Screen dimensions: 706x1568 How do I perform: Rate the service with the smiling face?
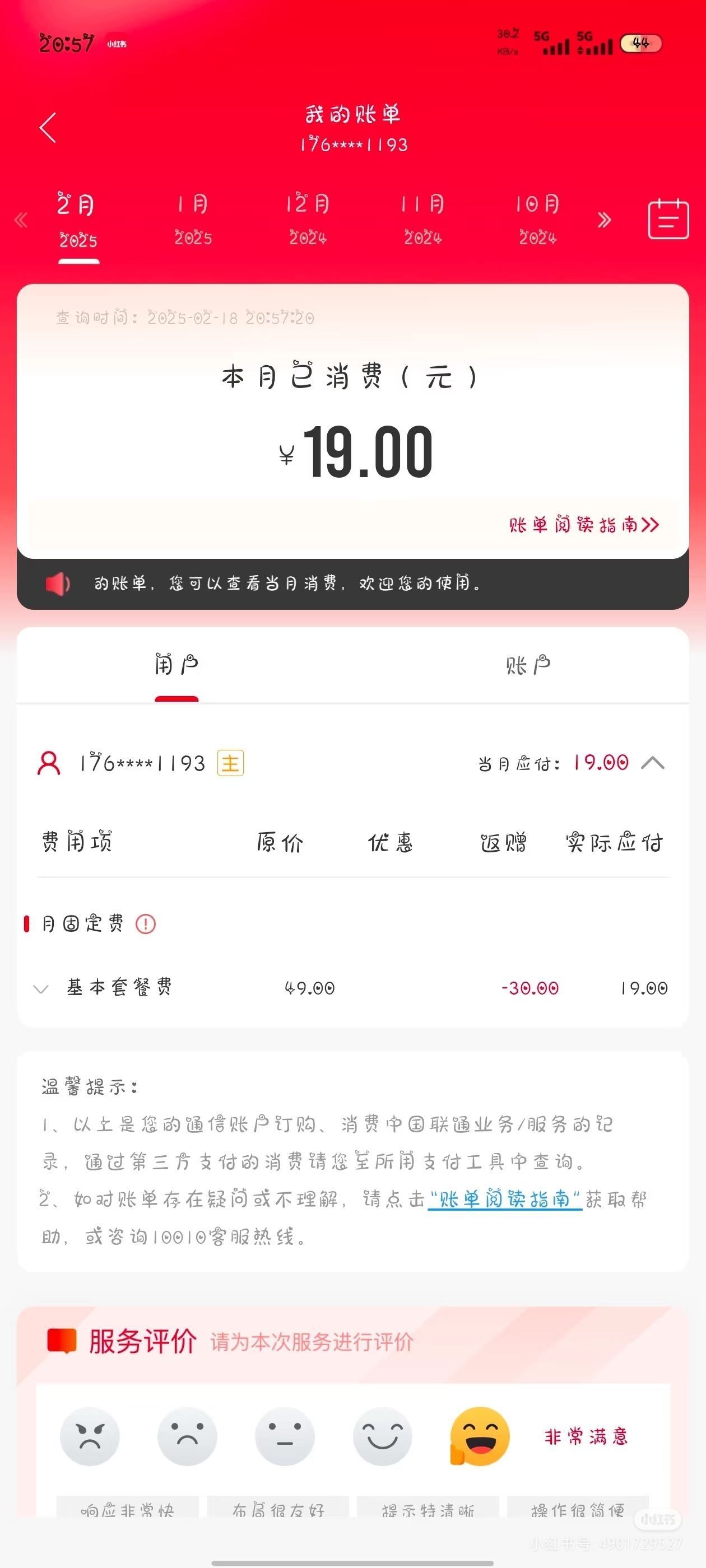click(x=382, y=1436)
